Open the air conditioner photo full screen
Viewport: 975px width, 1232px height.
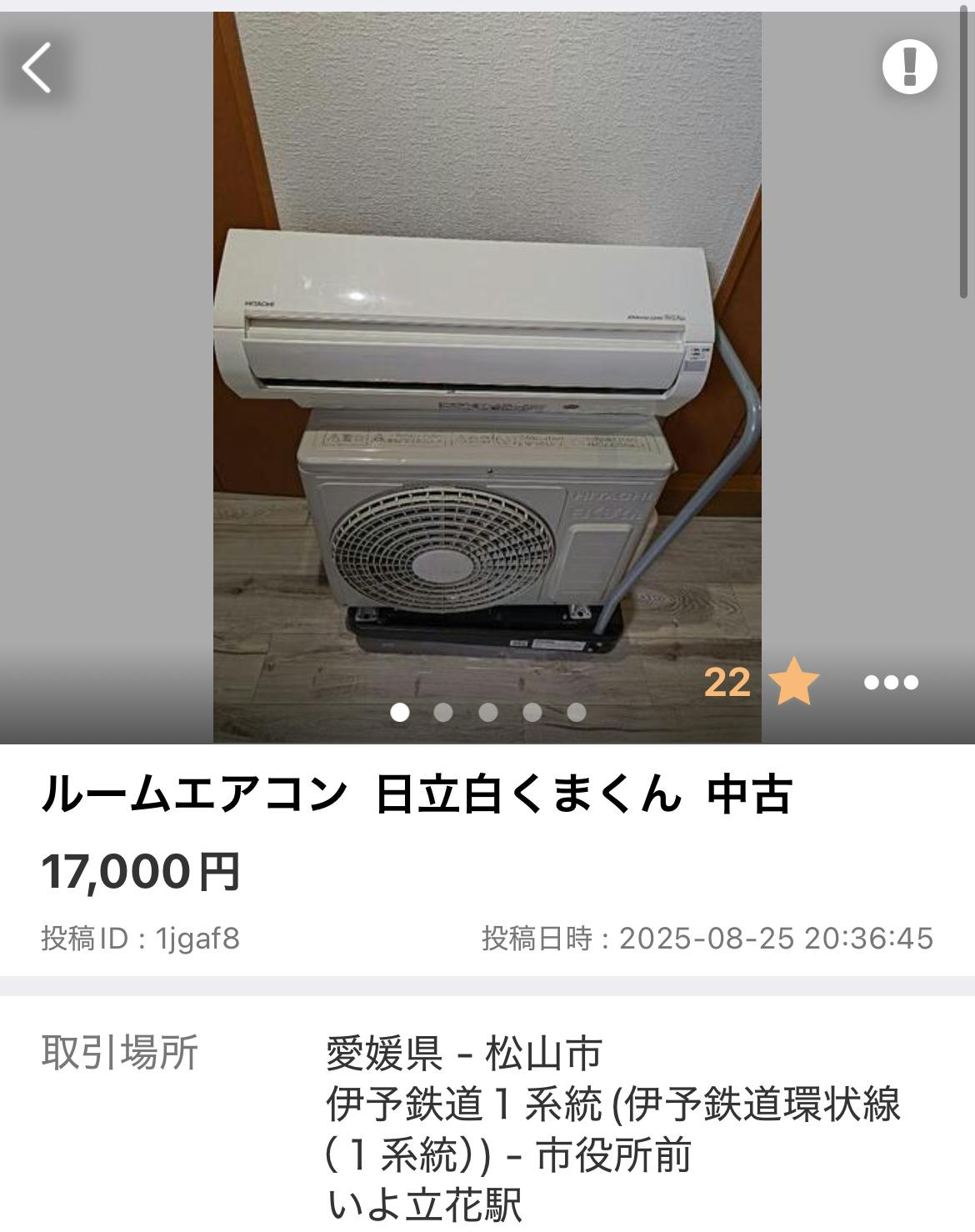tap(487, 375)
